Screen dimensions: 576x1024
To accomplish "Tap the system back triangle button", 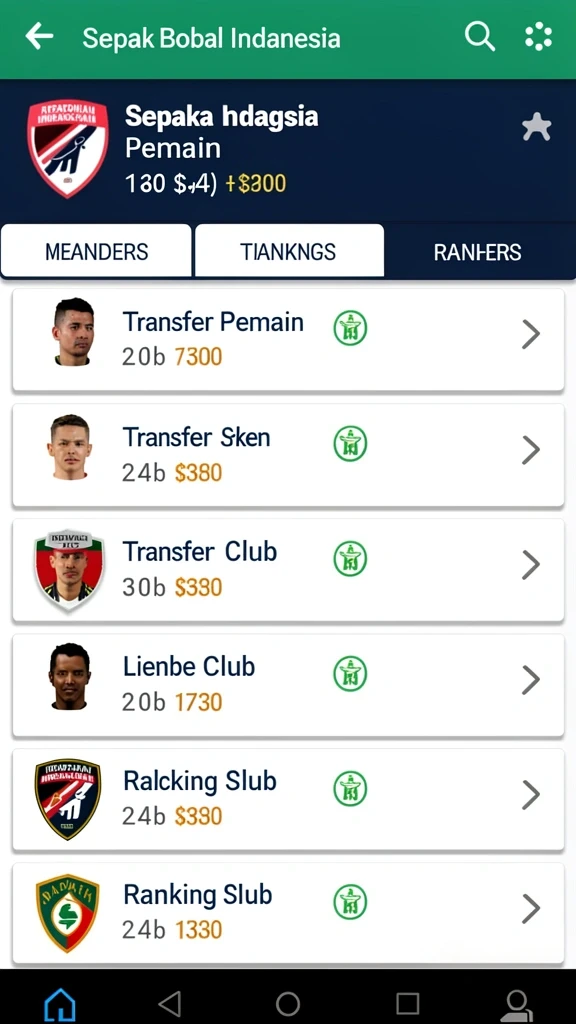I will pos(170,1004).
